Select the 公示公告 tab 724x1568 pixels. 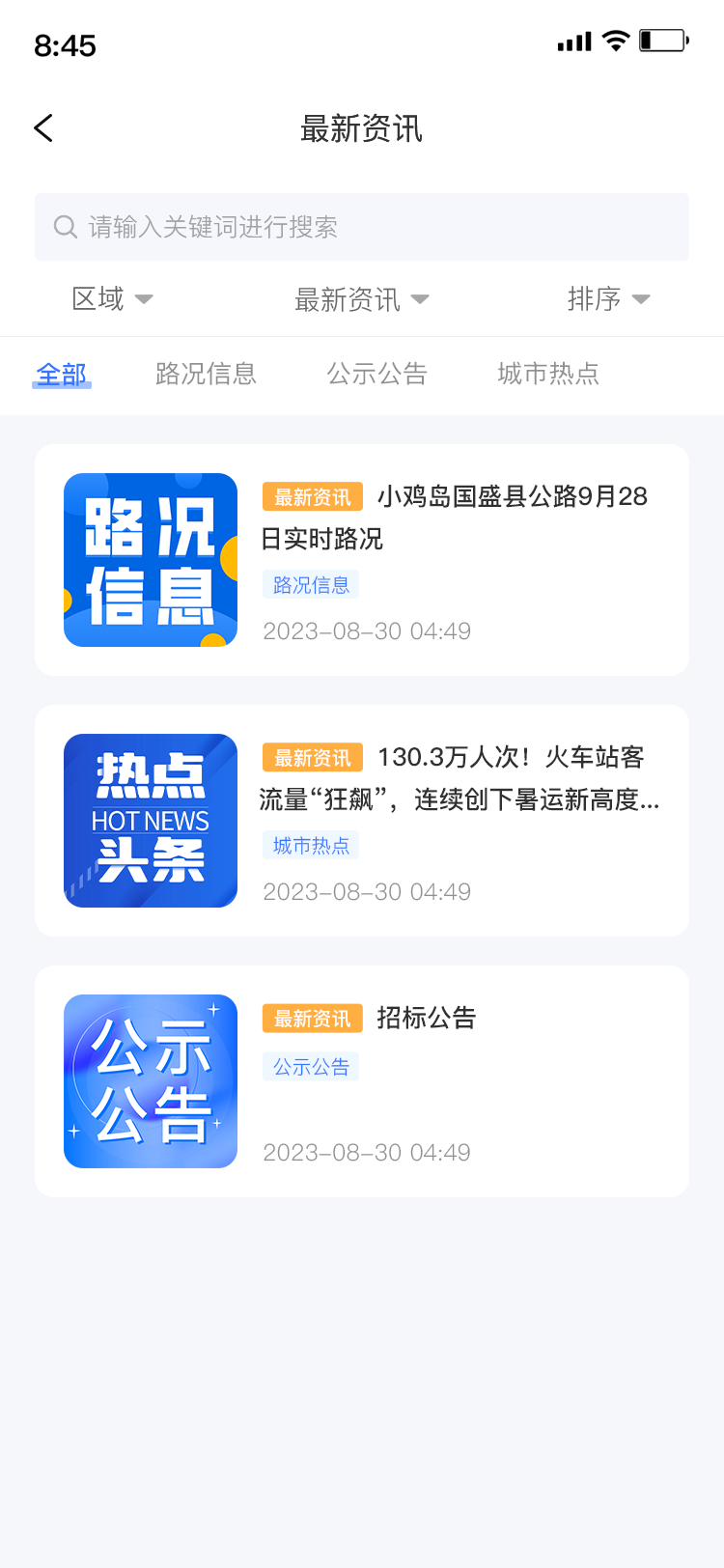pyautogui.click(x=376, y=375)
